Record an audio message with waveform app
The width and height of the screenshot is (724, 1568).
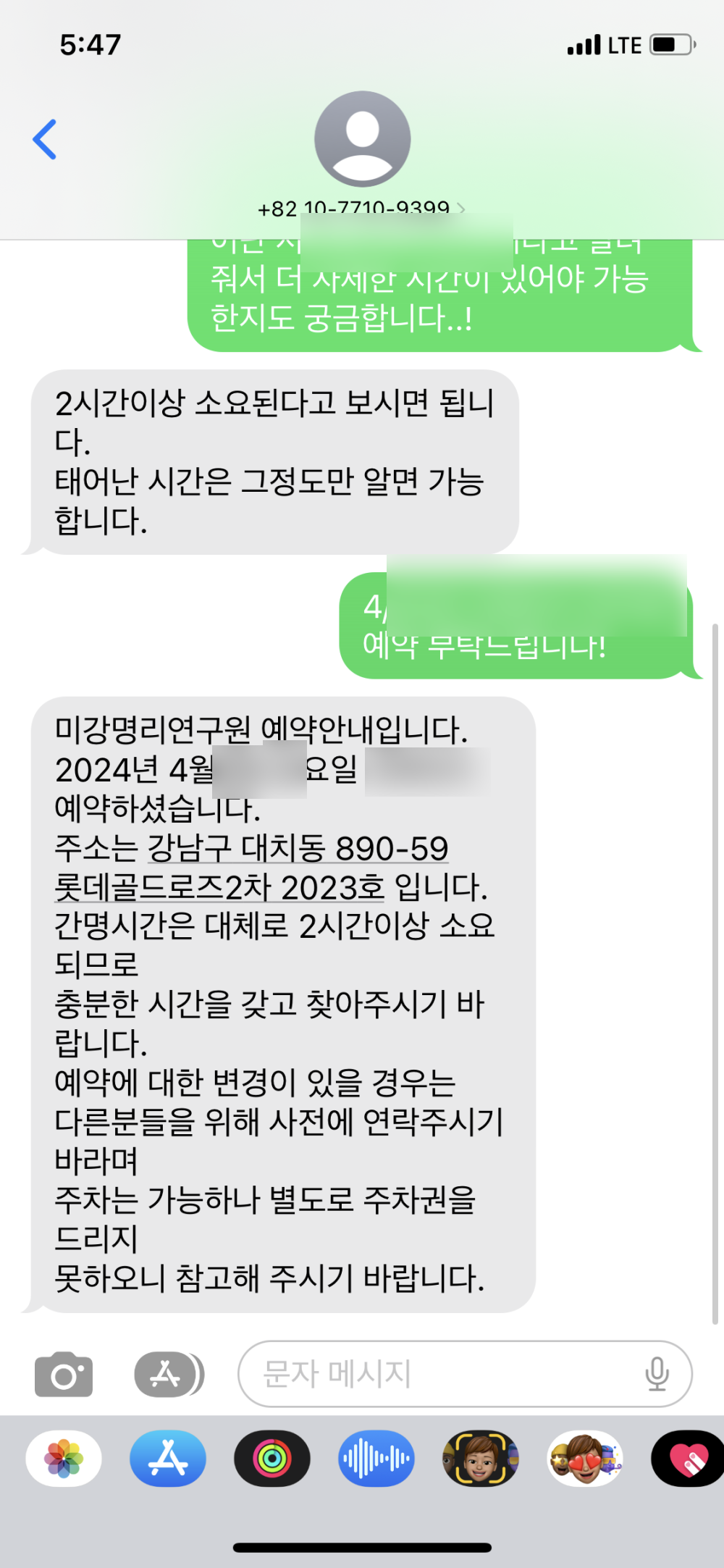pyautogui.click(x=376, y=1458)
